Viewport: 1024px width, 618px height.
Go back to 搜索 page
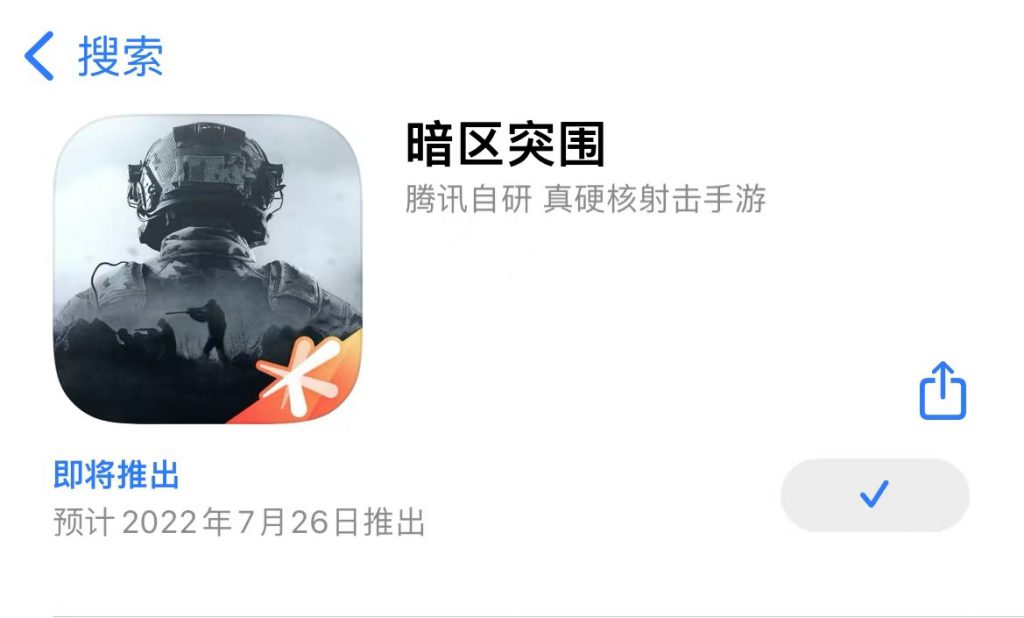[x=93, y=56]
